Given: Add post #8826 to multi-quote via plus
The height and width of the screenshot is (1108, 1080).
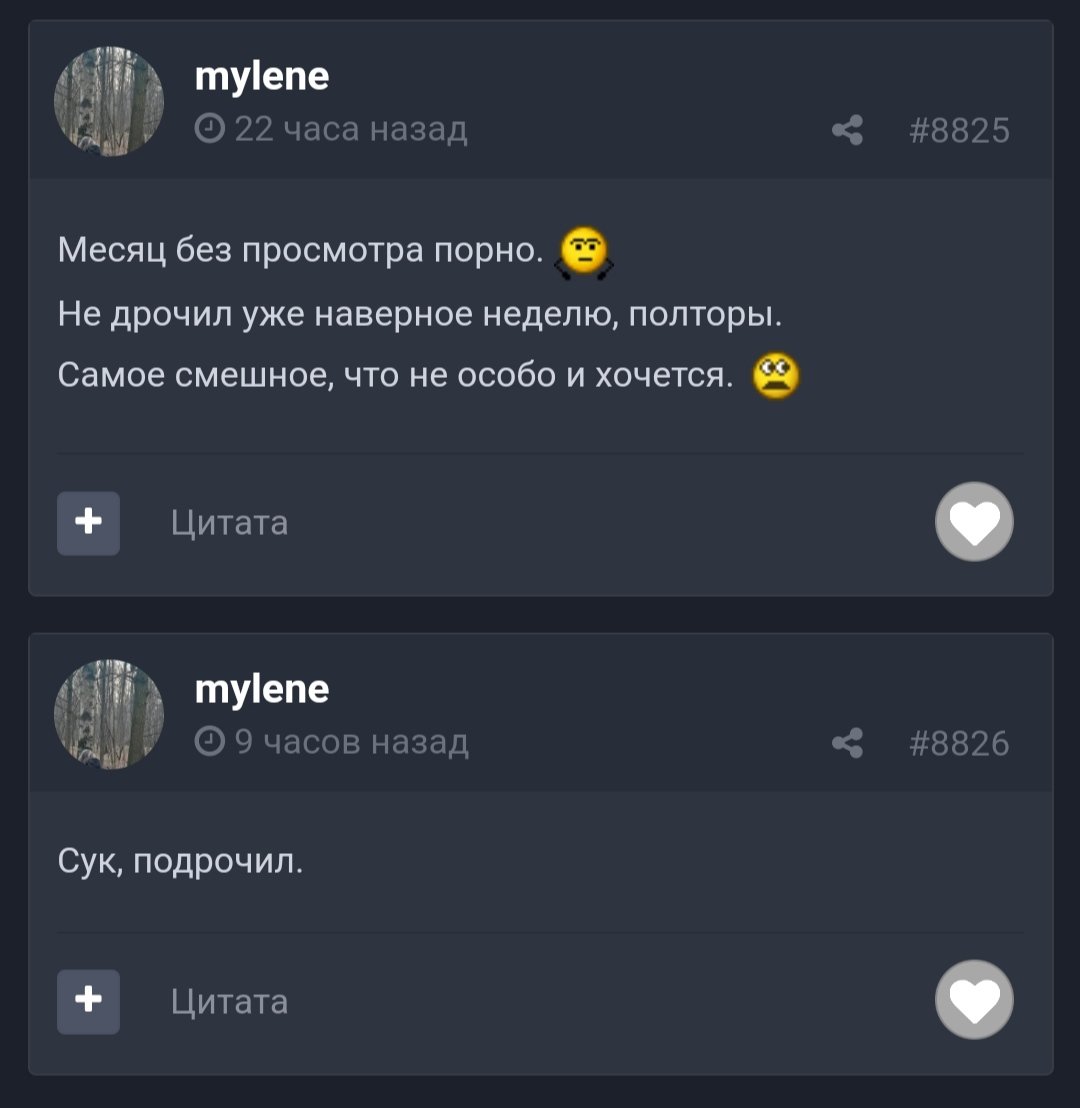Looking at the screenshot, I should (x=88, y=1001).
